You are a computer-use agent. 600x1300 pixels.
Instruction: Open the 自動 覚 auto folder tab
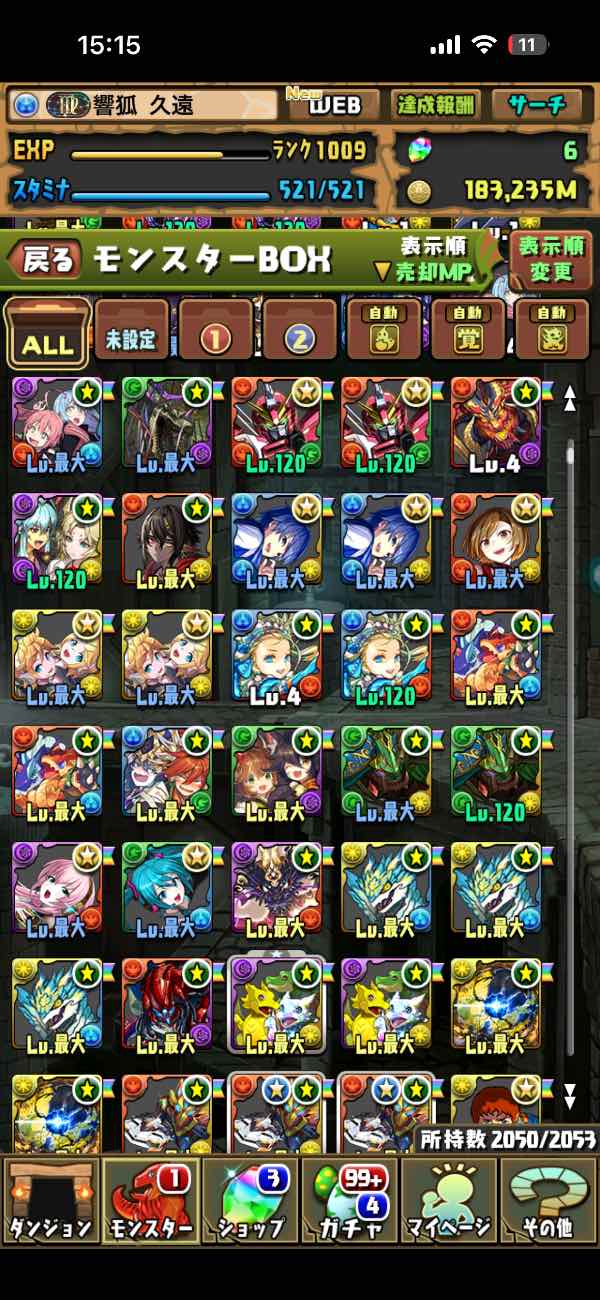(467, 332)
